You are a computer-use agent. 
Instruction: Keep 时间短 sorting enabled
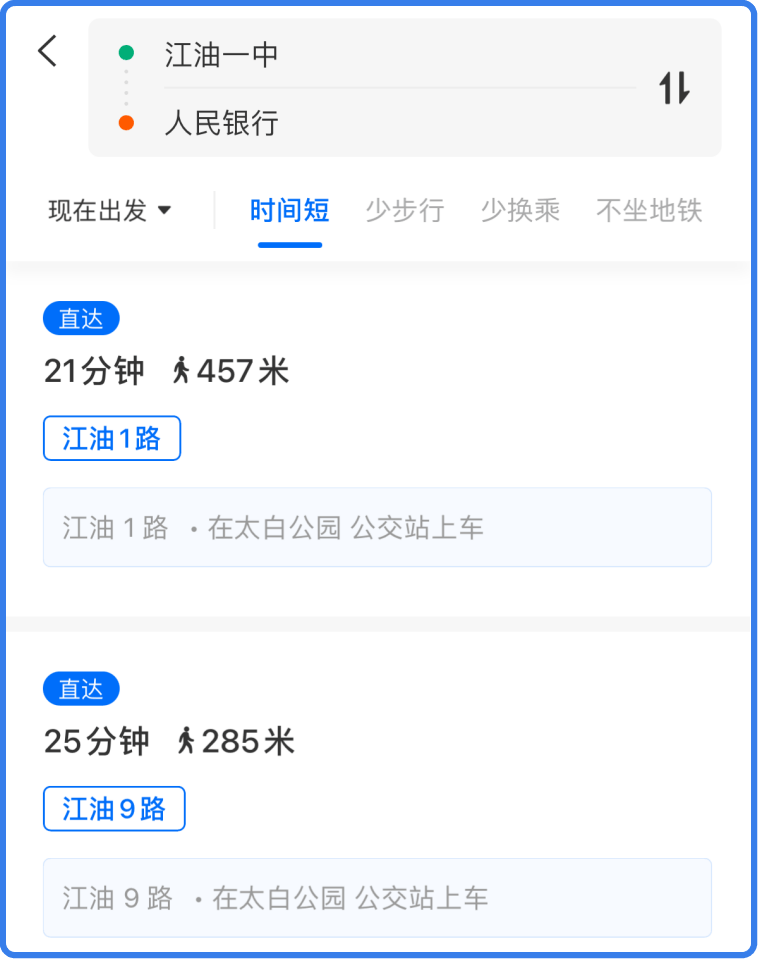(x=289, y=210)
